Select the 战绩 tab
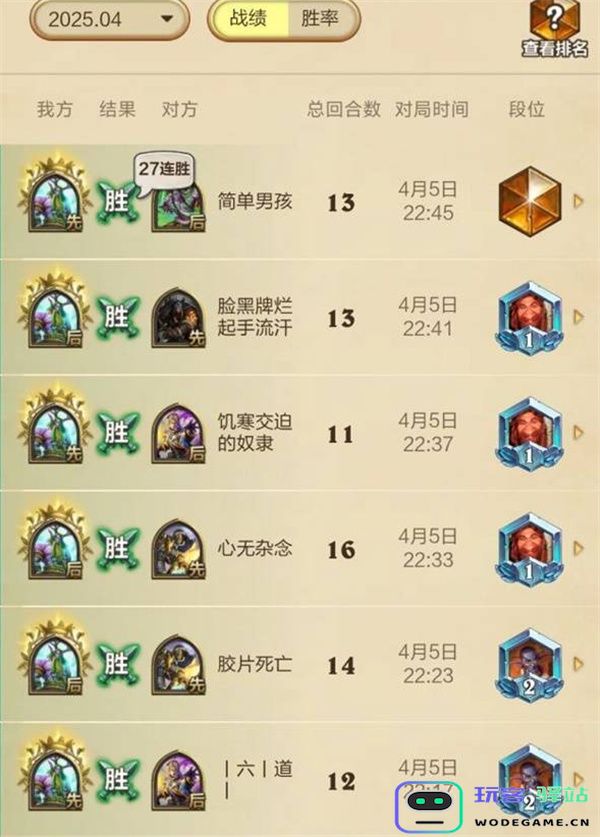 (248, 18)
